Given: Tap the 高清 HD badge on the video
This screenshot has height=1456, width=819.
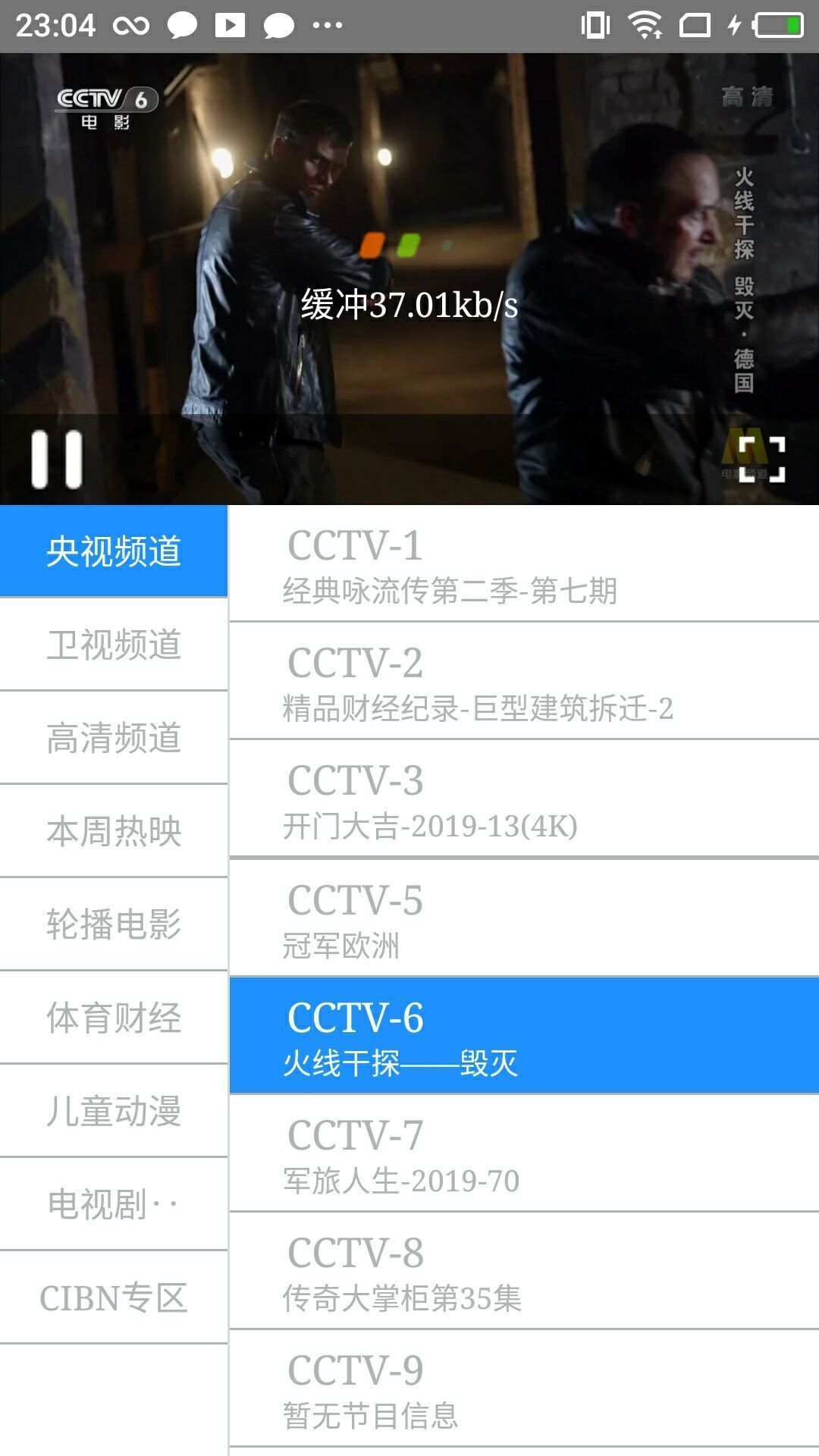Looking at the screenshot, I should click(x=748, y=97).
